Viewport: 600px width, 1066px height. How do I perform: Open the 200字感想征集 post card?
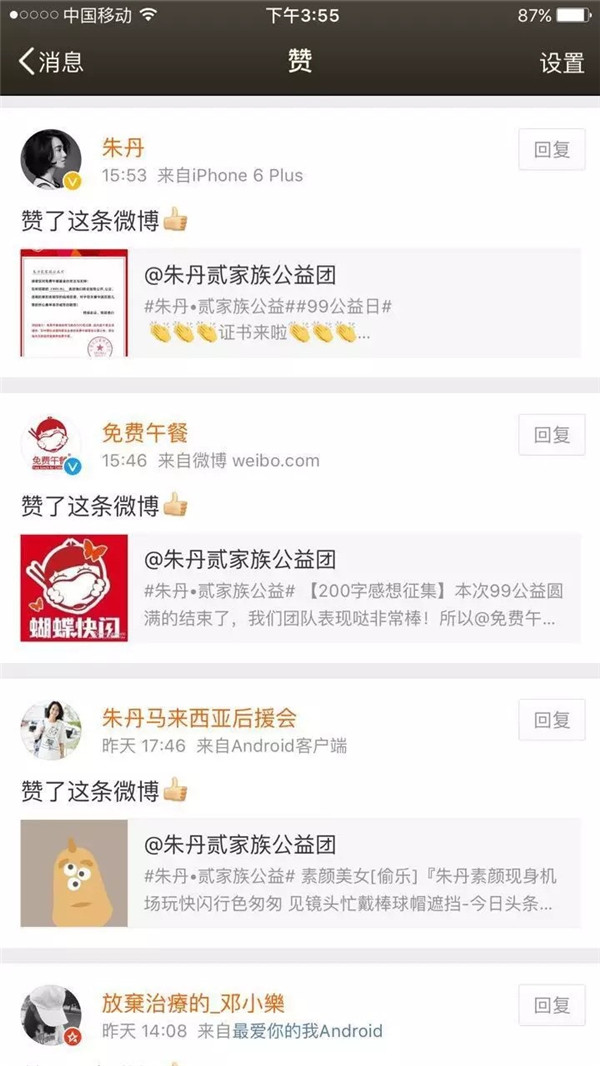300,588
